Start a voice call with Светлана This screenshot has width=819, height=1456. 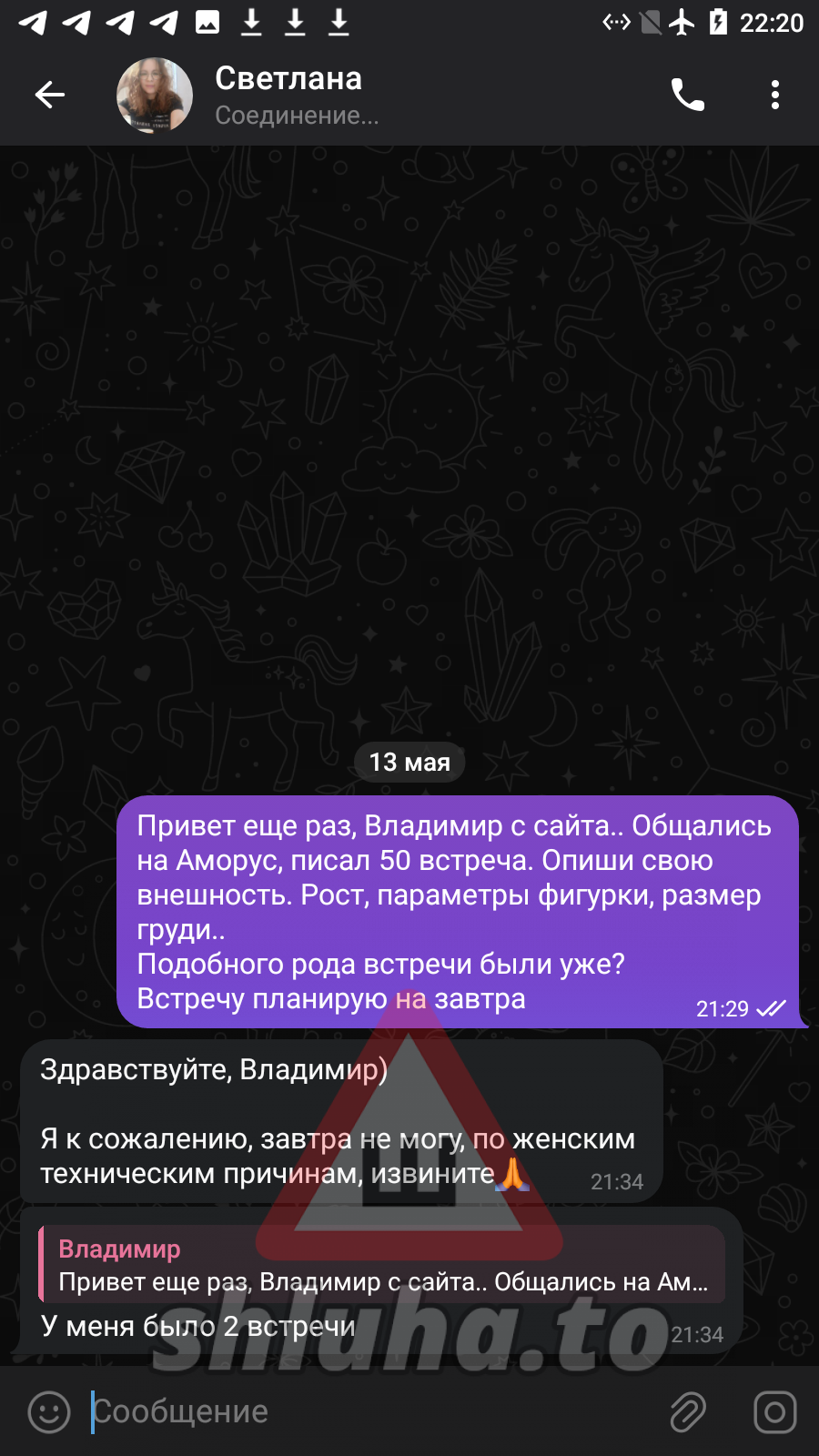(688, 95)
